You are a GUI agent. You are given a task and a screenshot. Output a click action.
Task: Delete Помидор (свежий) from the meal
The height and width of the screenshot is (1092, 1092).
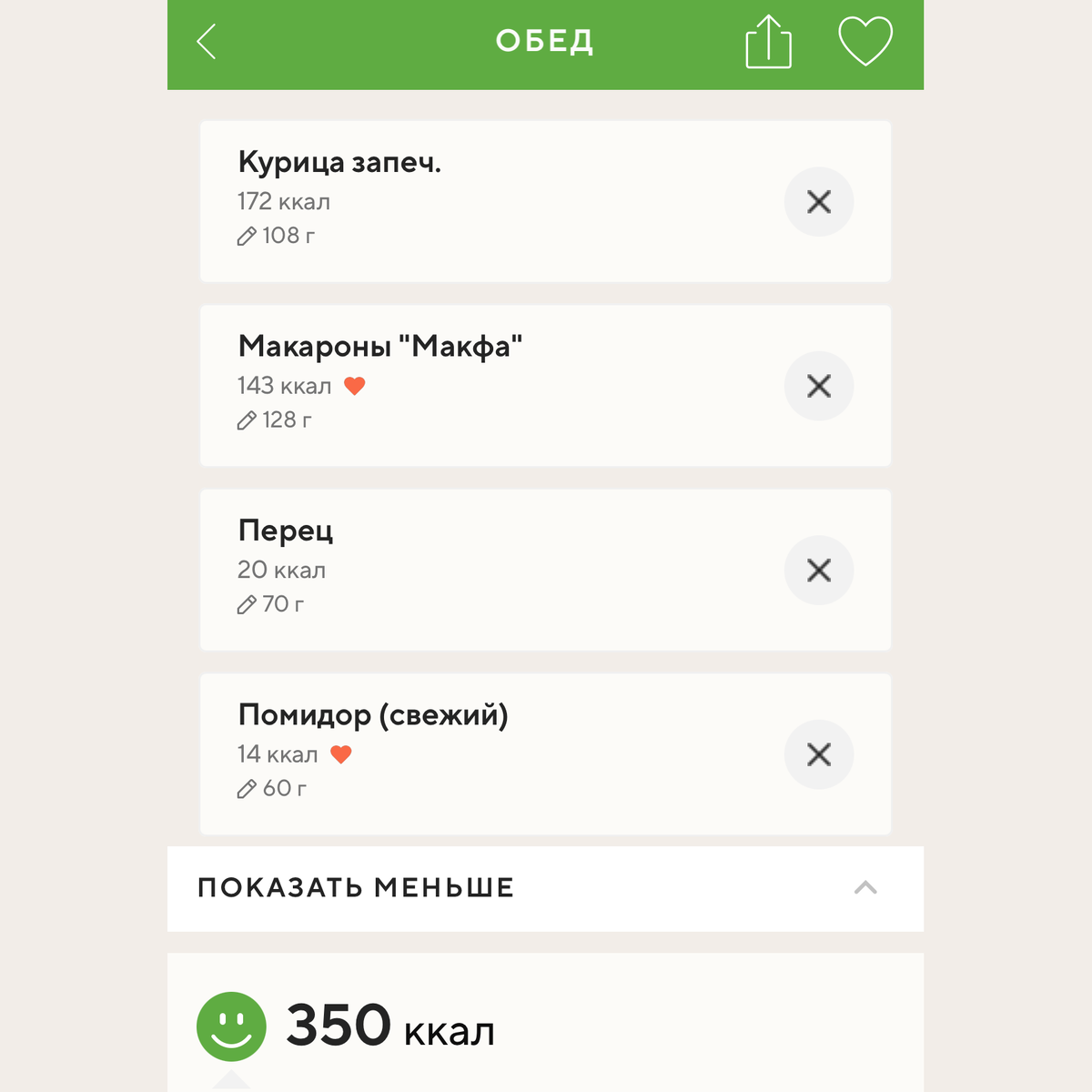818,754
